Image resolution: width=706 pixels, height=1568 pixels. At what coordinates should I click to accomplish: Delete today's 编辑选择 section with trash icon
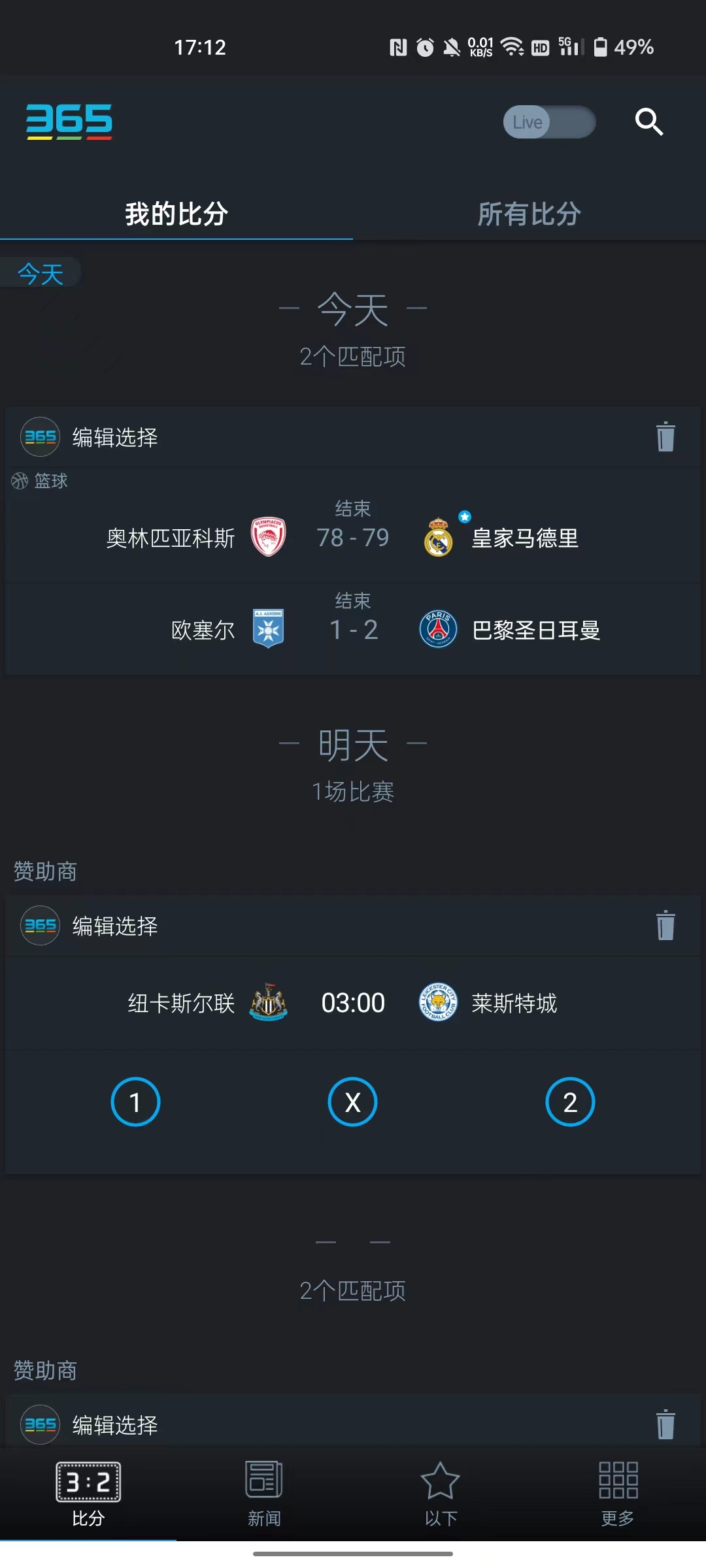click(665, 436)
